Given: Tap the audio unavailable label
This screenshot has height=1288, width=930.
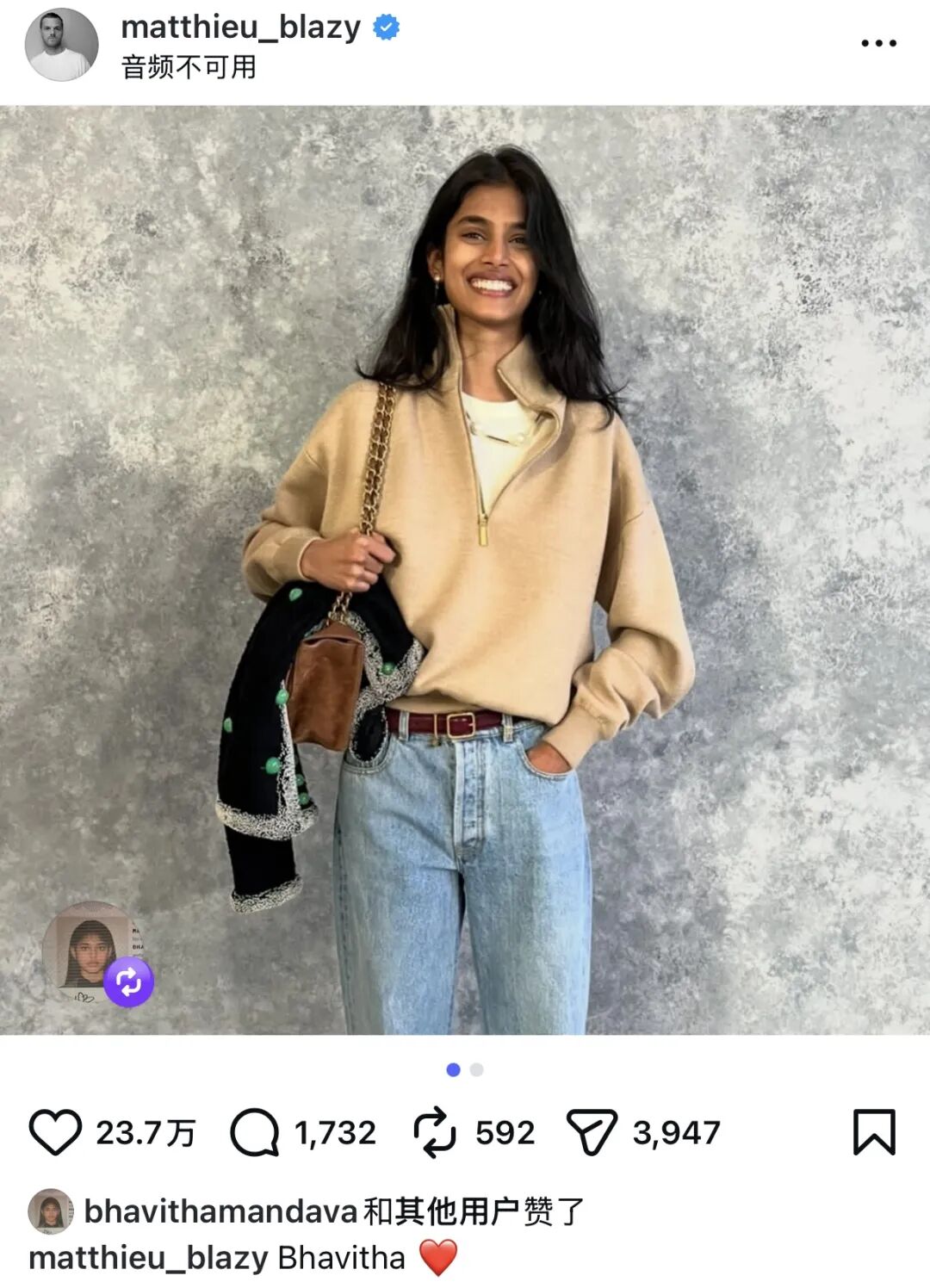Looking at the screenshot, I should pyautogui.click(x=189, y=67).
